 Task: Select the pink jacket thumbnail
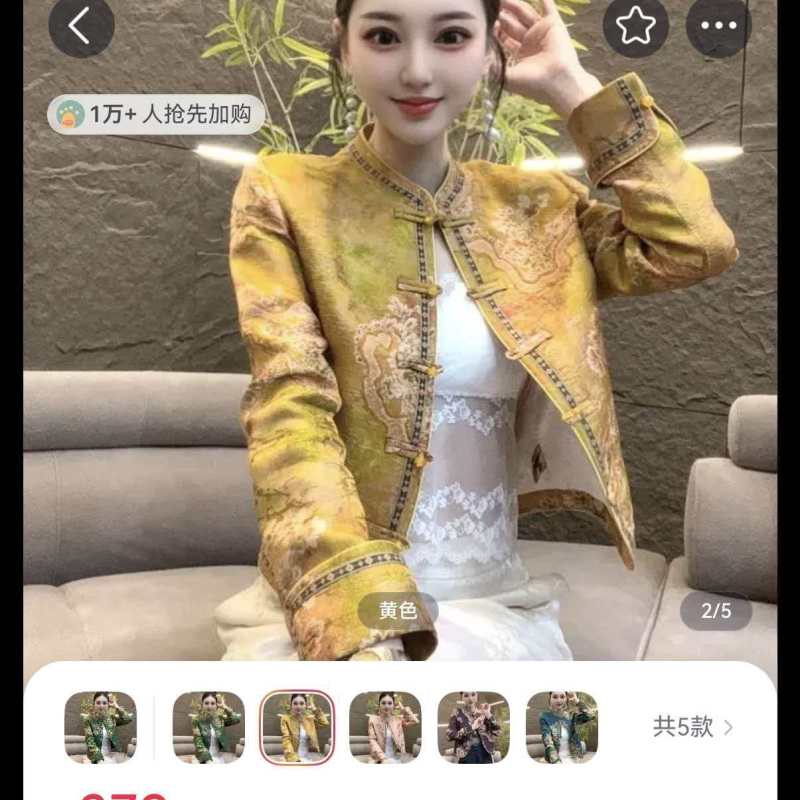tap(385, 727)
